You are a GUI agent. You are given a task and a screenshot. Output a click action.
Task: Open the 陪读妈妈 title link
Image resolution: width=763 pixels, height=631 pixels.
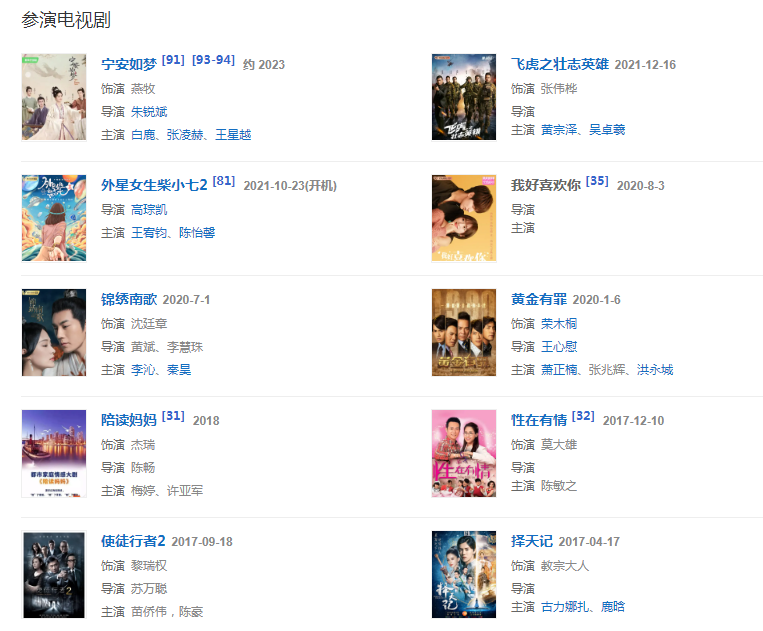coord(128,420)
